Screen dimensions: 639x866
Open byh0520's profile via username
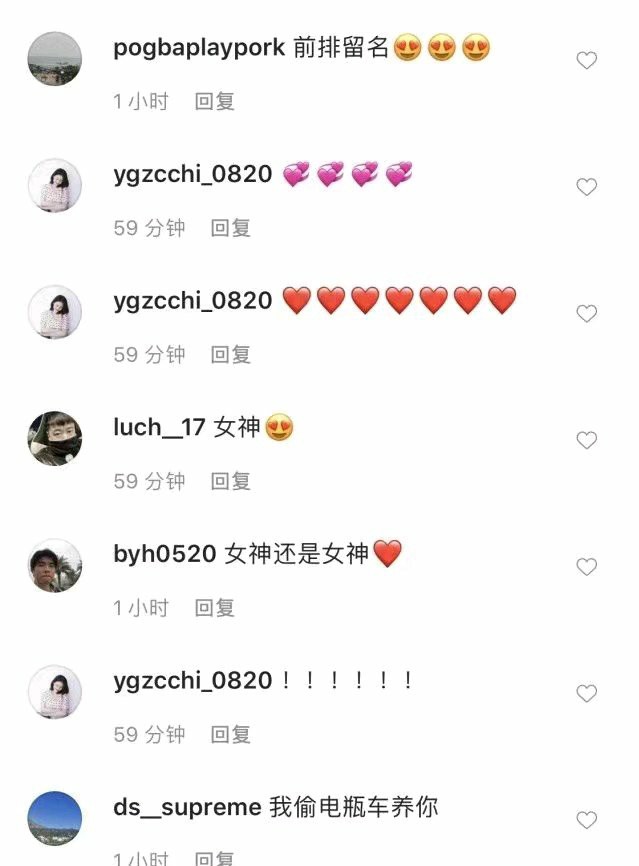(x=165, y=553)
